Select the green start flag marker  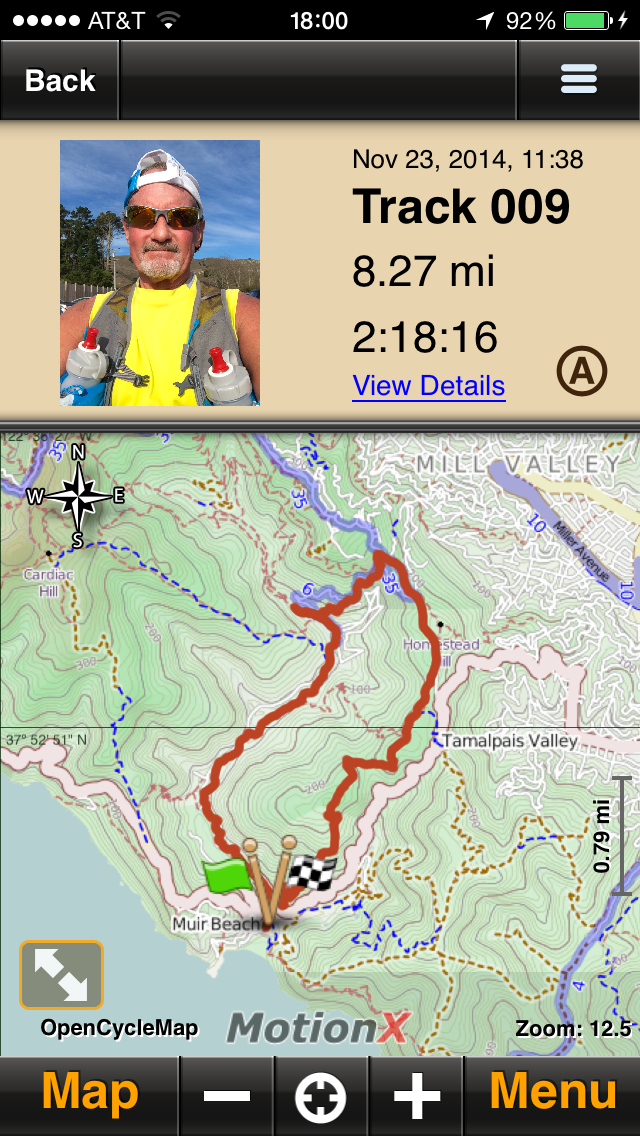[x=229, y=874]
